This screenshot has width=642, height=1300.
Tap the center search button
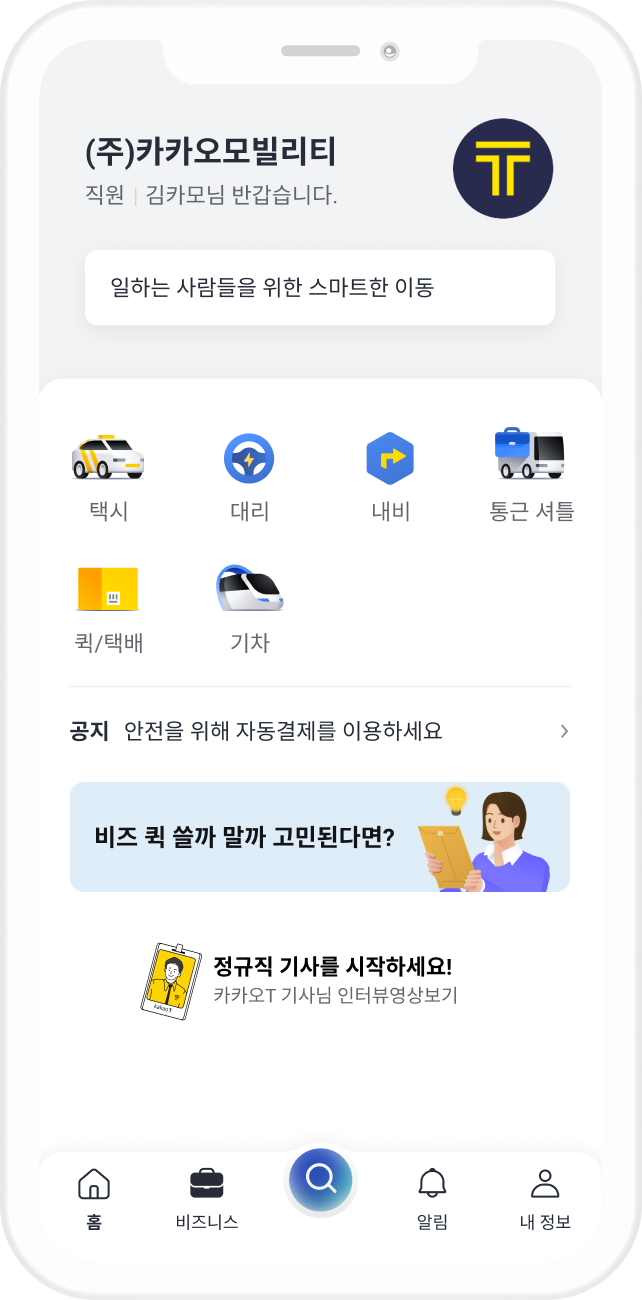coord(321,1180)
